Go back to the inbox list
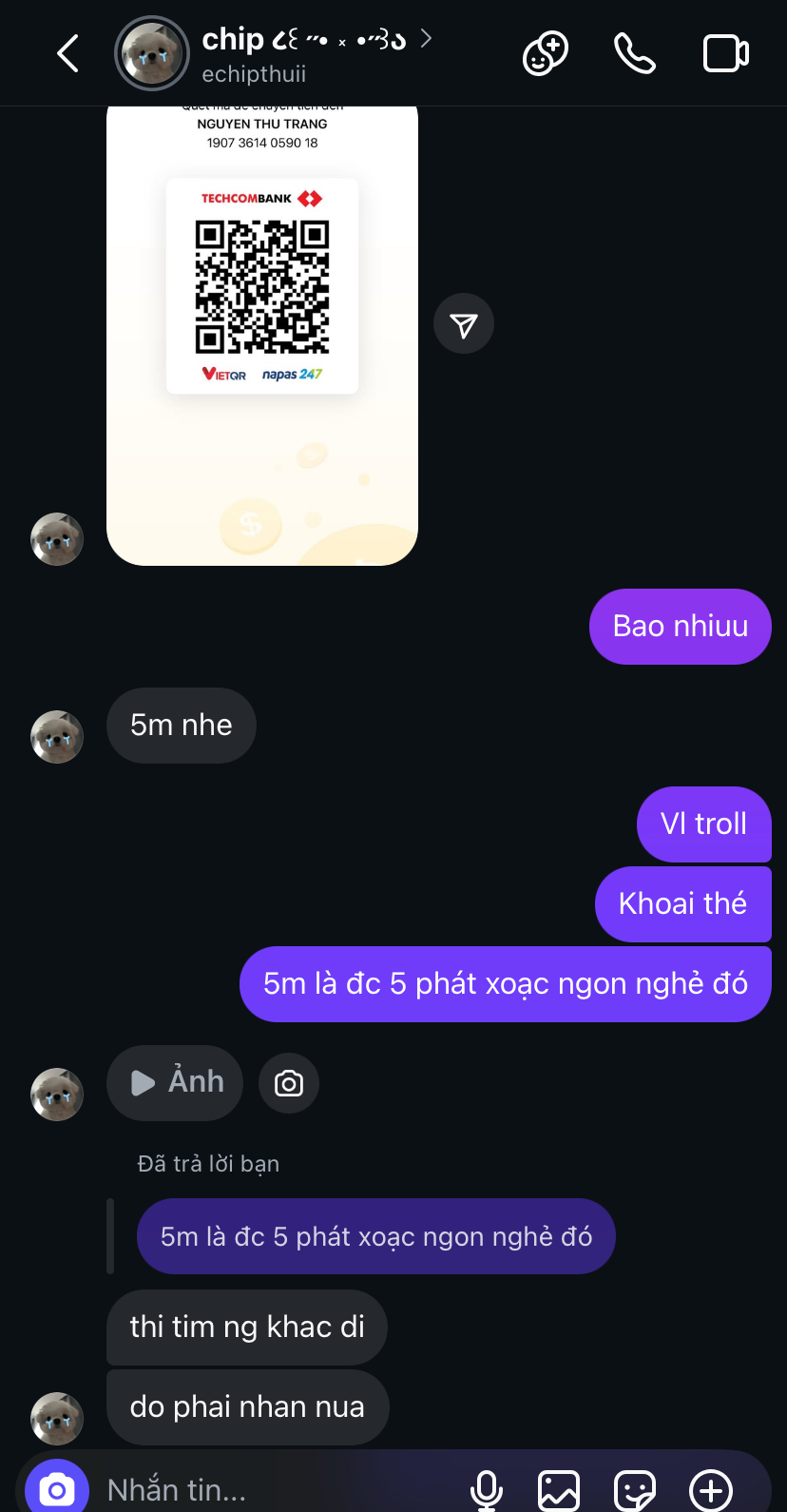 pos(67,53)
